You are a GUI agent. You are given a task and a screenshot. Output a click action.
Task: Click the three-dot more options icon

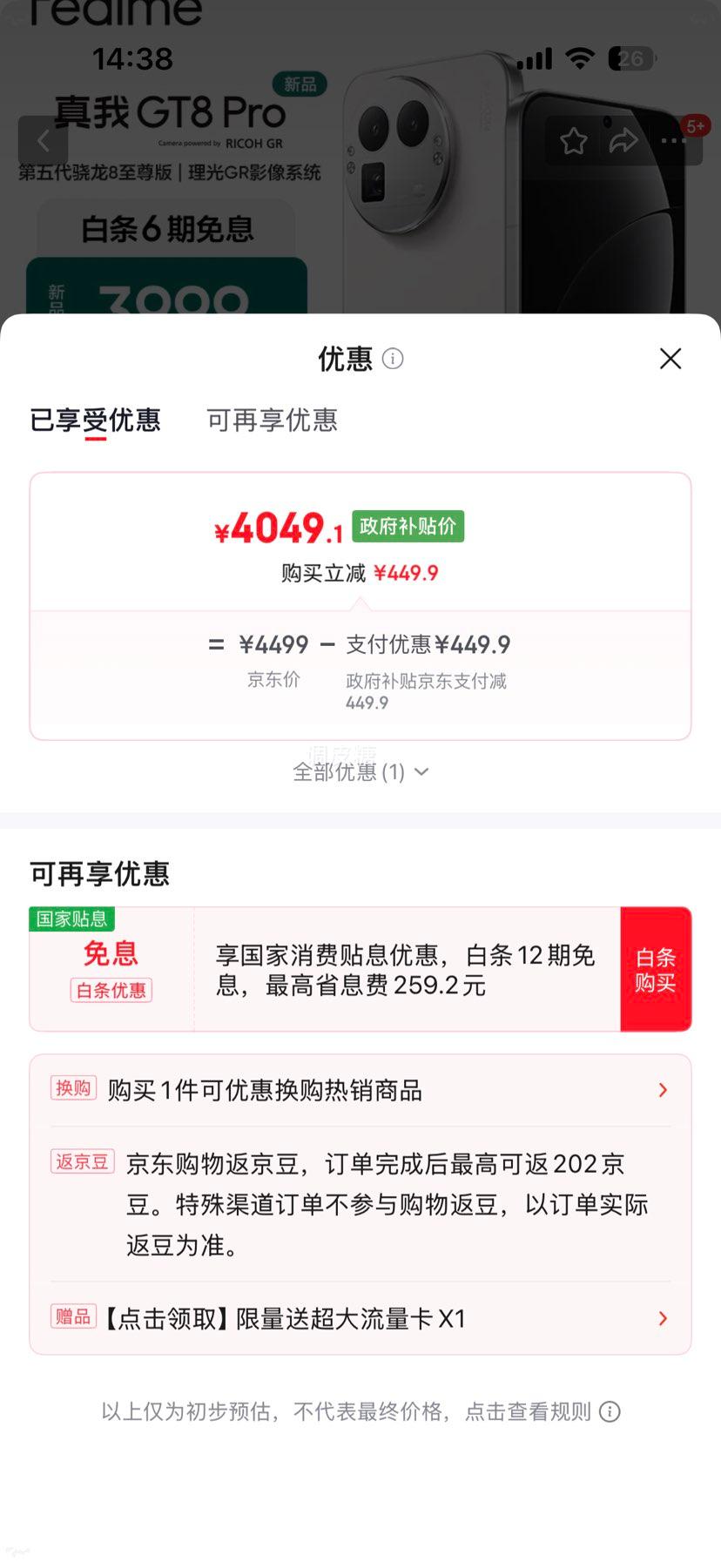(673, 140)
